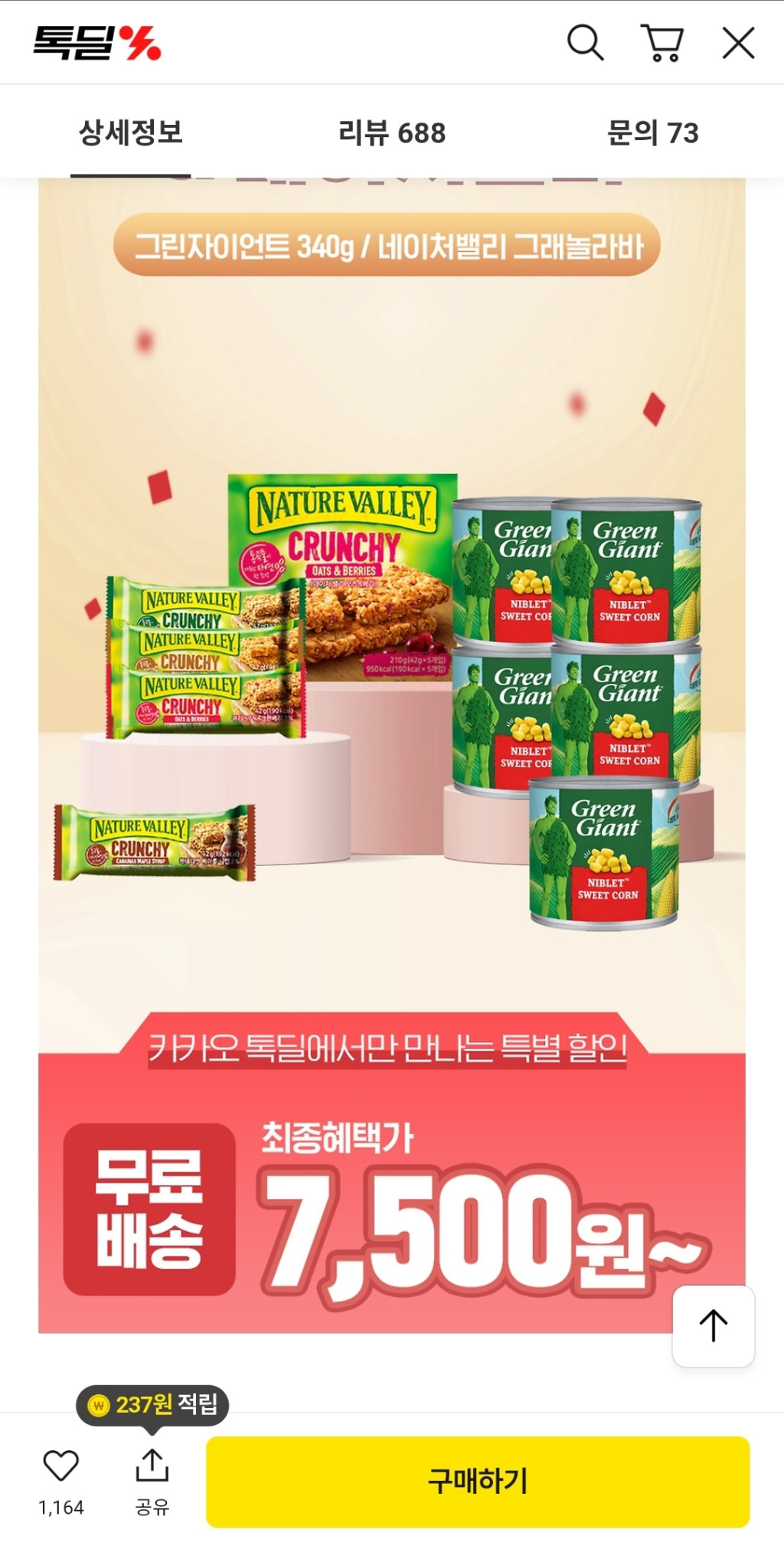Tap the scroll-to-top arrow button

tap(714, 1325)
